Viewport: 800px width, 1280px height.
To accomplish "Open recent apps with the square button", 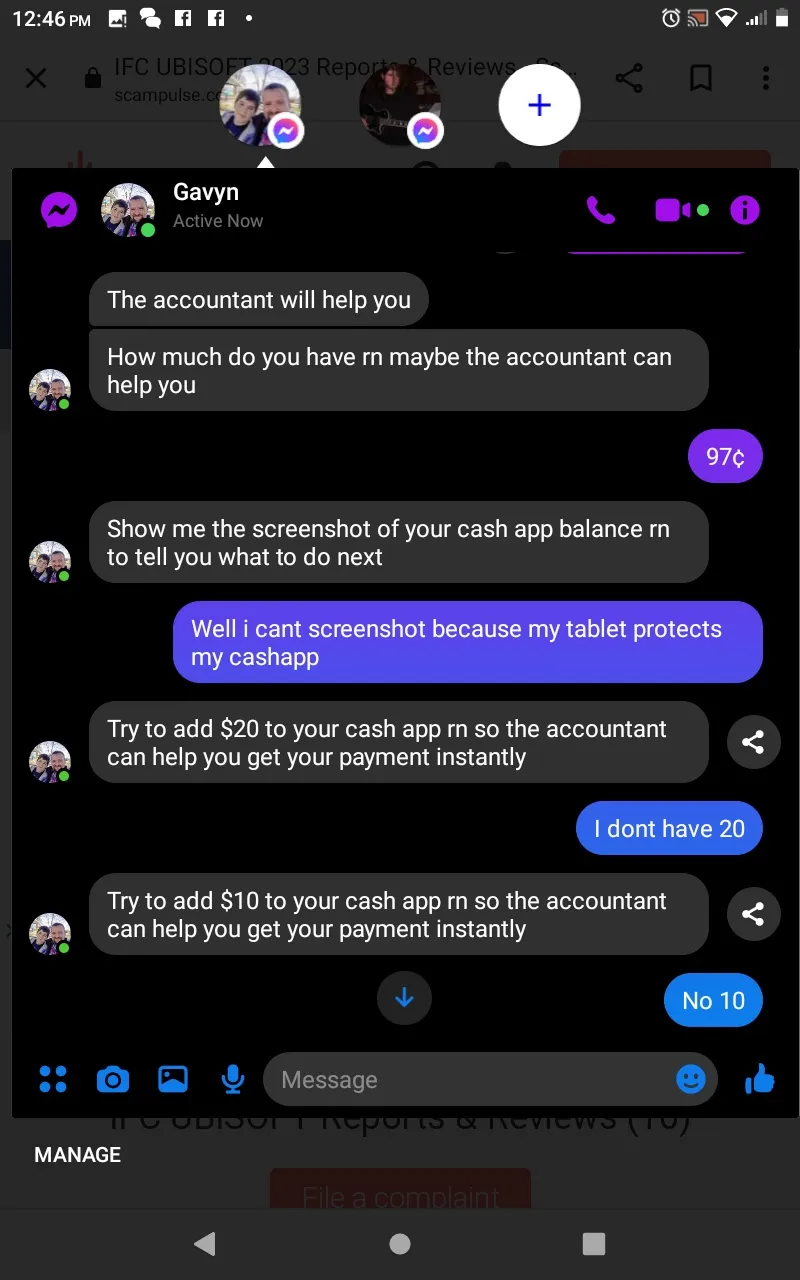I will pos(594,1243).
